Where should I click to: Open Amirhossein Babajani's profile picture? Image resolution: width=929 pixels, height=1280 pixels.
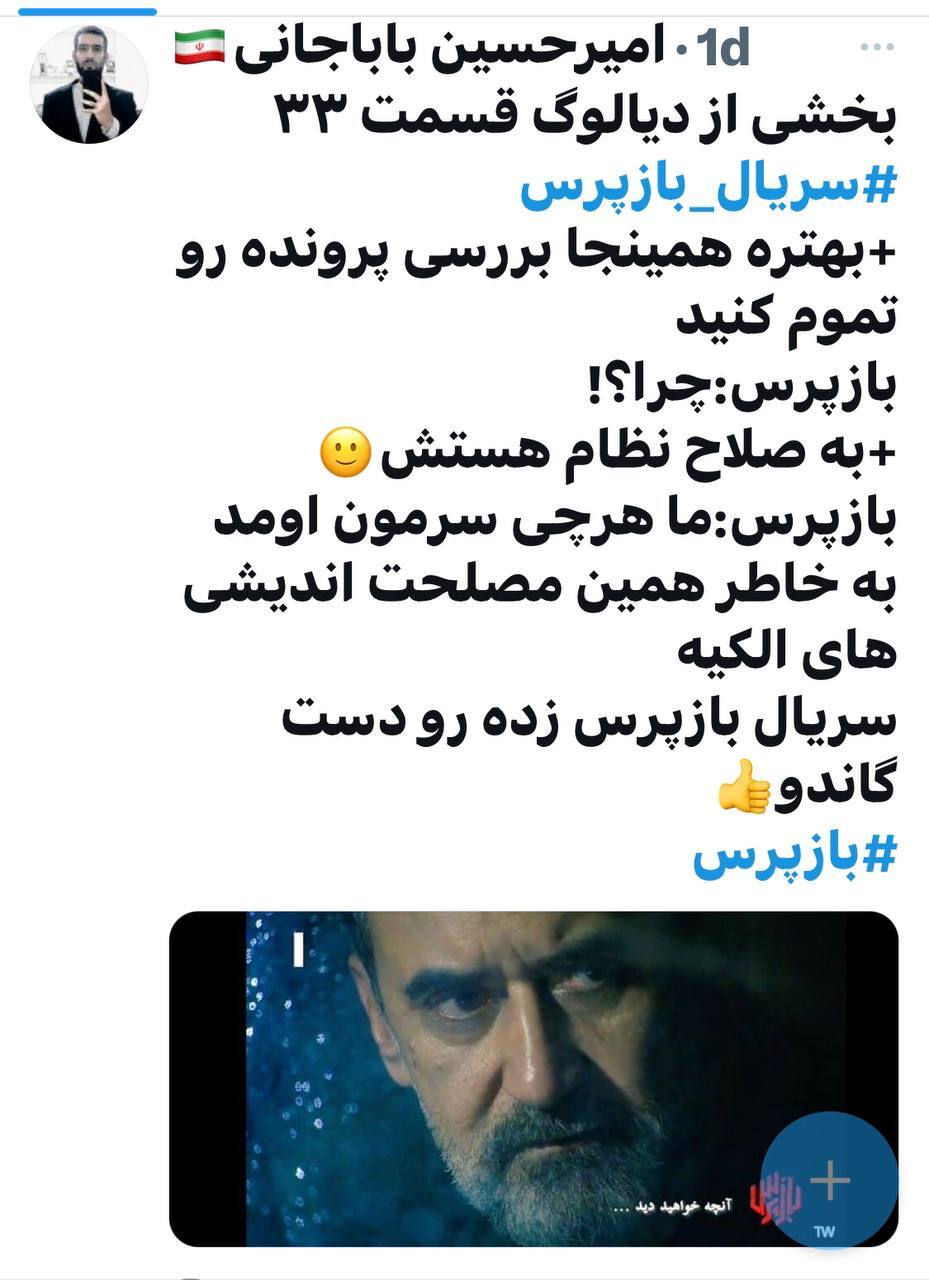(x=89, y=85)
